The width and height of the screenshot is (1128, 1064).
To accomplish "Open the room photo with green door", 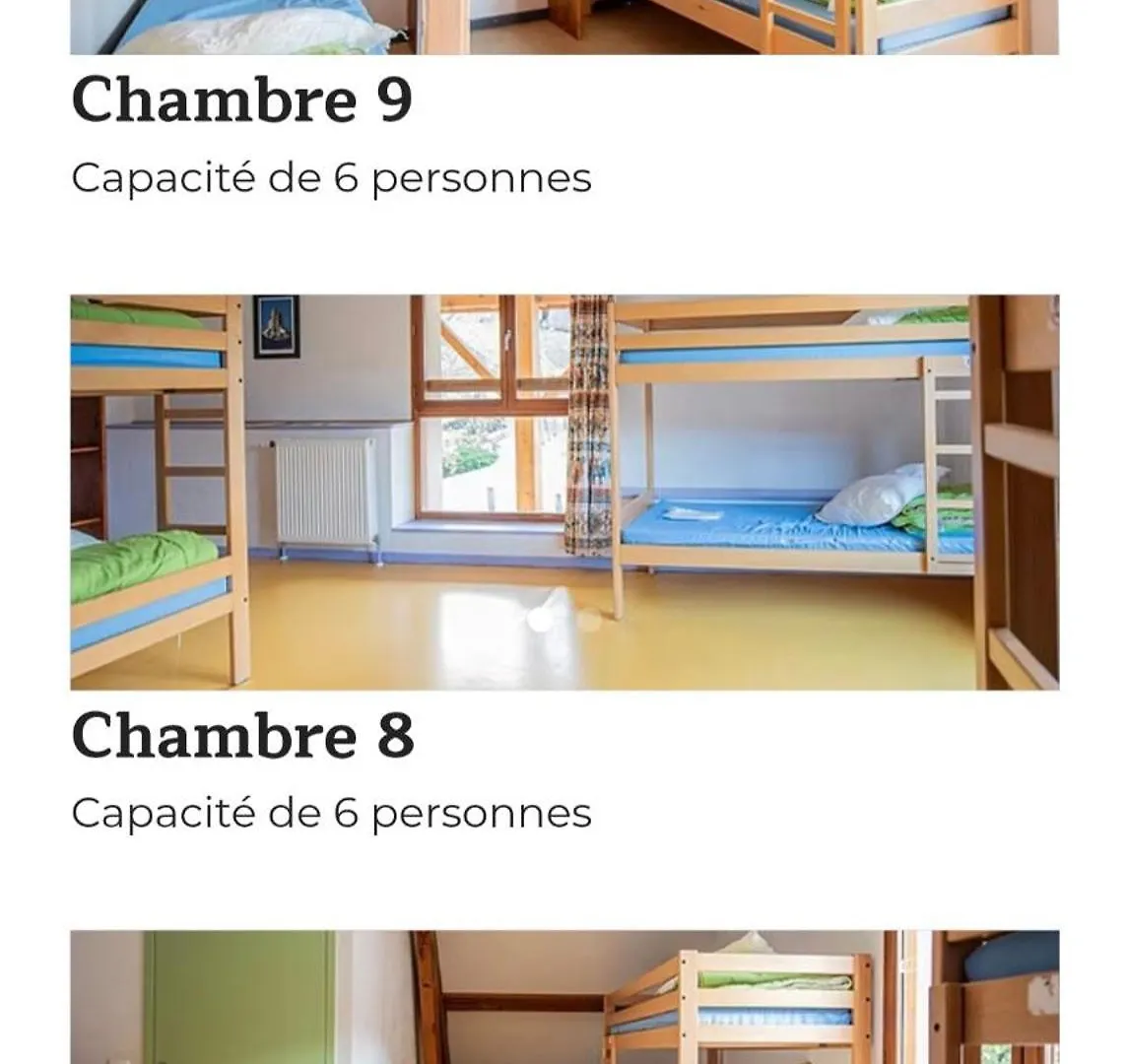I will (x=564, y=997).
